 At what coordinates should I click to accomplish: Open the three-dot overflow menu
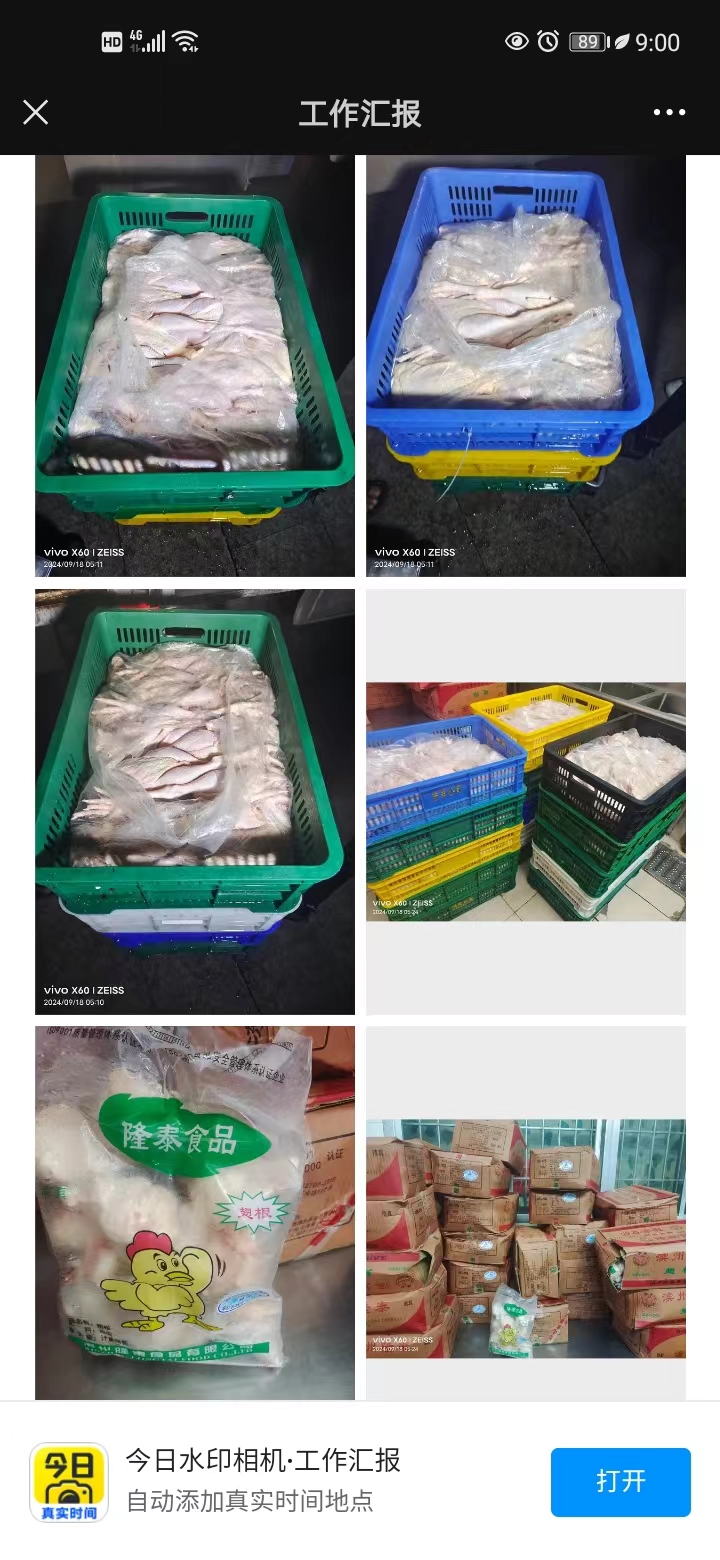[669, 112]
